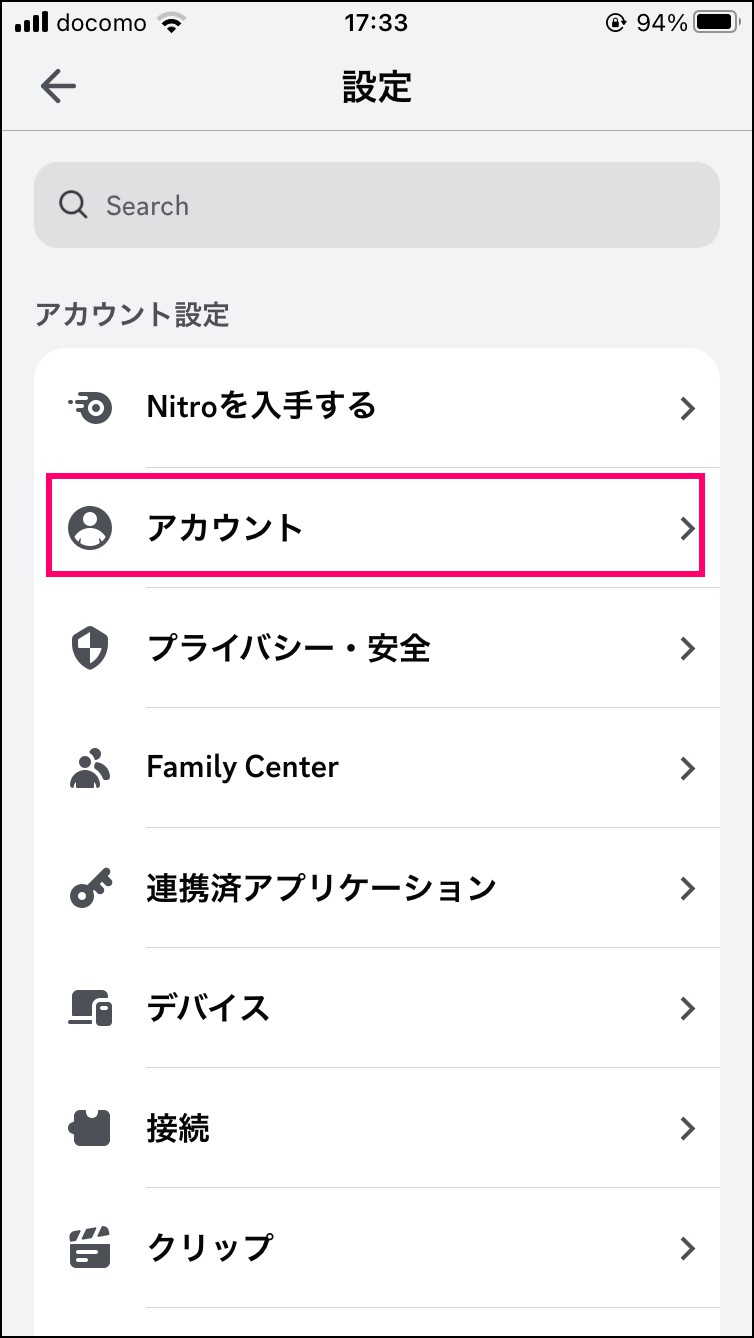Open 接続 settings
This screenshot has height=1338, width=754.
pos(377,1128)
